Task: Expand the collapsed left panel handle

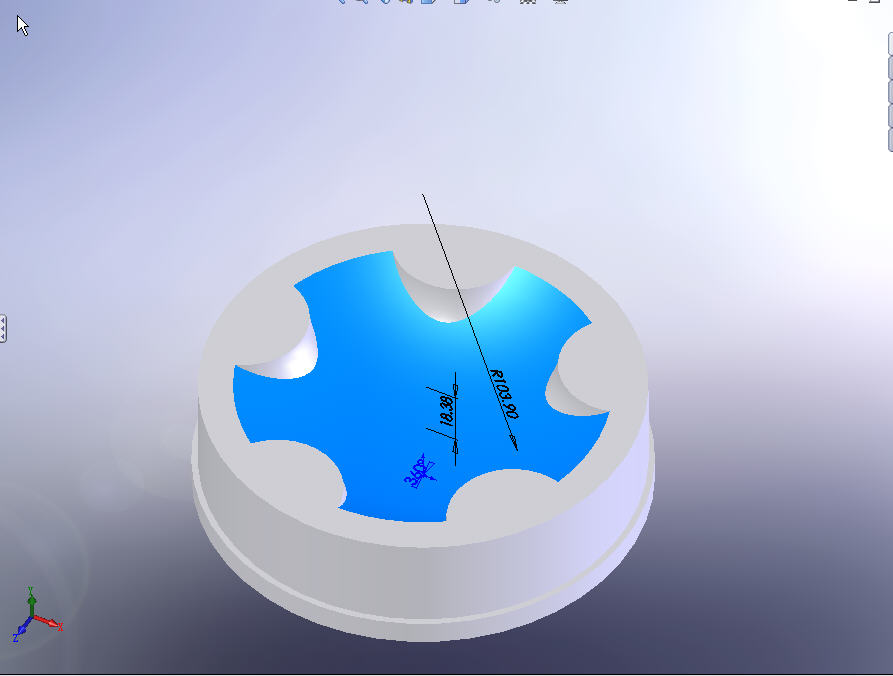Action: [3, 328]
